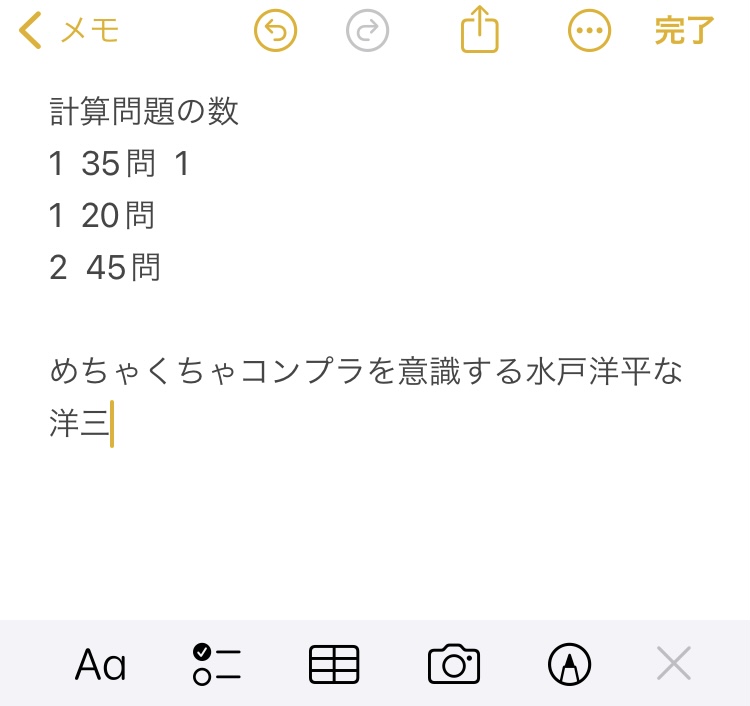Image resolution: width=750 pixels, height=706 pixels.
Task: Add a checklist to the note
Action: (x=216, y=664)
